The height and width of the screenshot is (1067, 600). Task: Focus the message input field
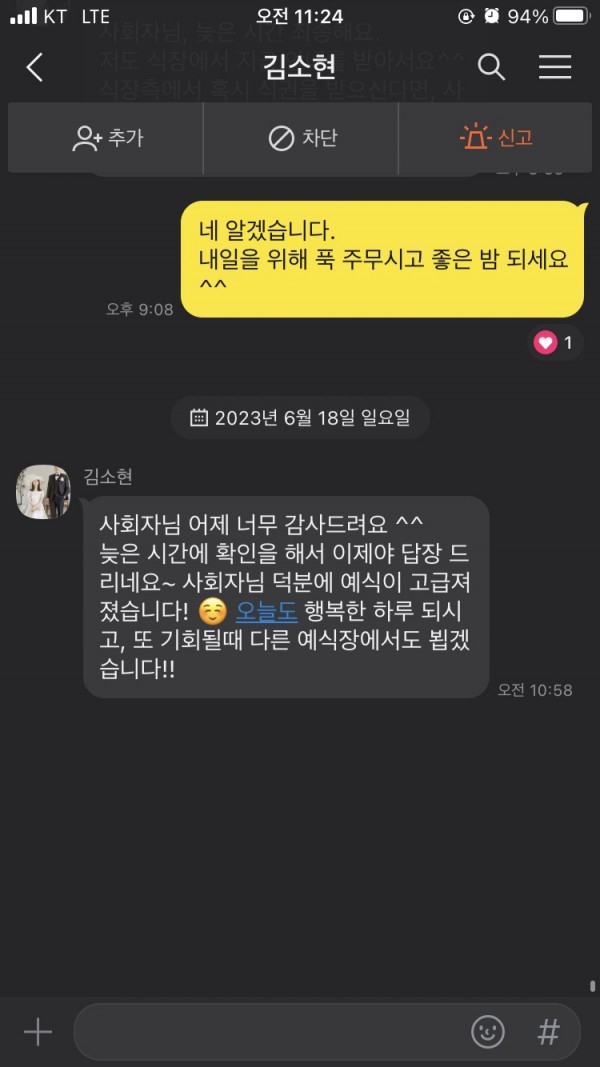[270, 1032]
